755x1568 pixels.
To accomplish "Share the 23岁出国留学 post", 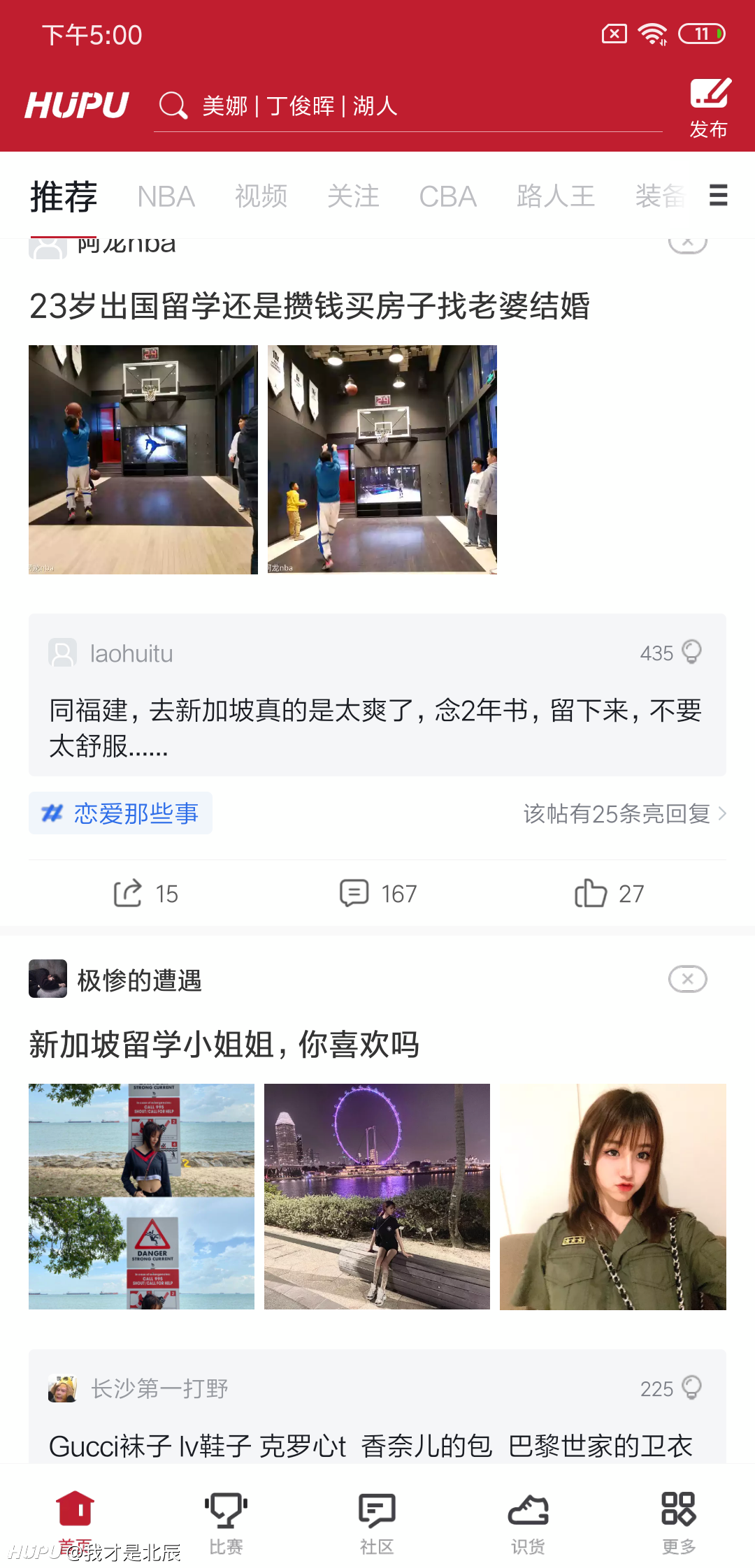I will (x=145, y=893).
